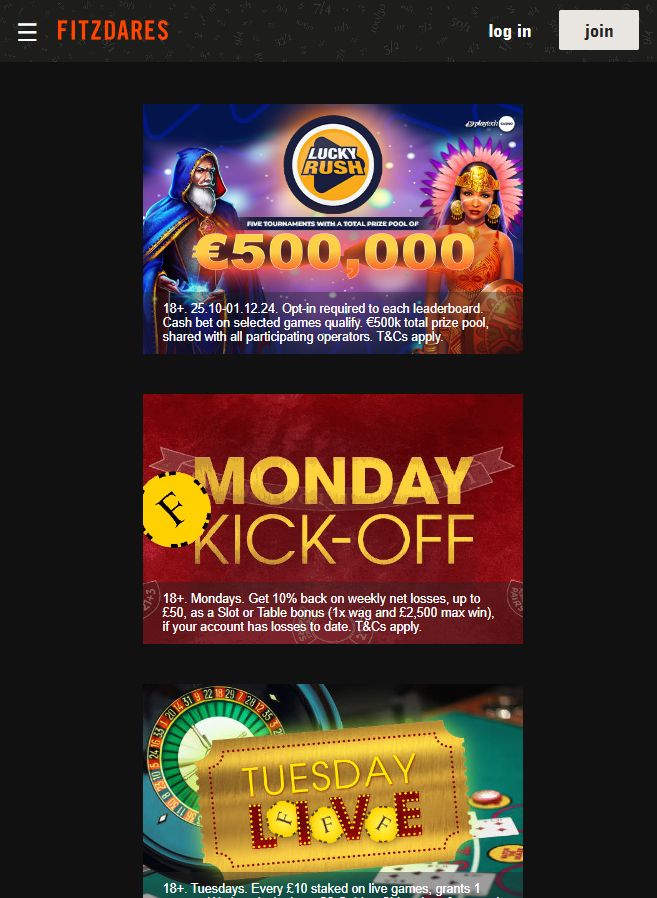Tap the log in link
657x898 pixels.
point(510,31)
